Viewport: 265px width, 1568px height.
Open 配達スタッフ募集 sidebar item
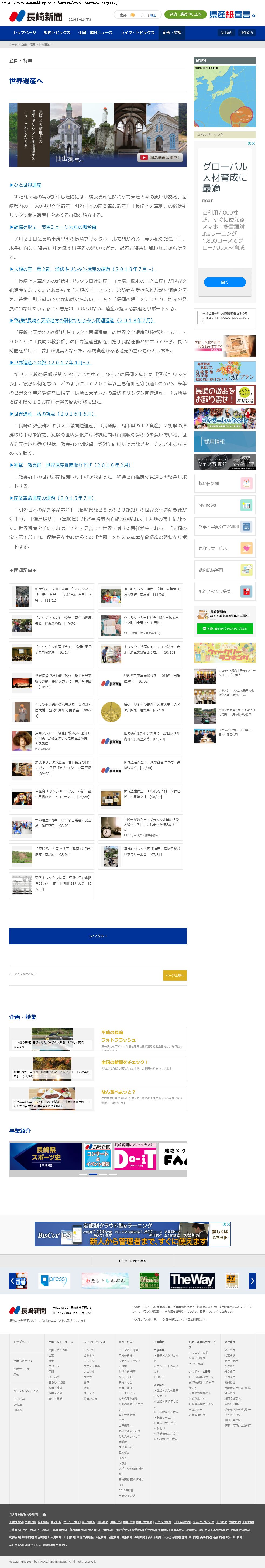tap(224, 591)
